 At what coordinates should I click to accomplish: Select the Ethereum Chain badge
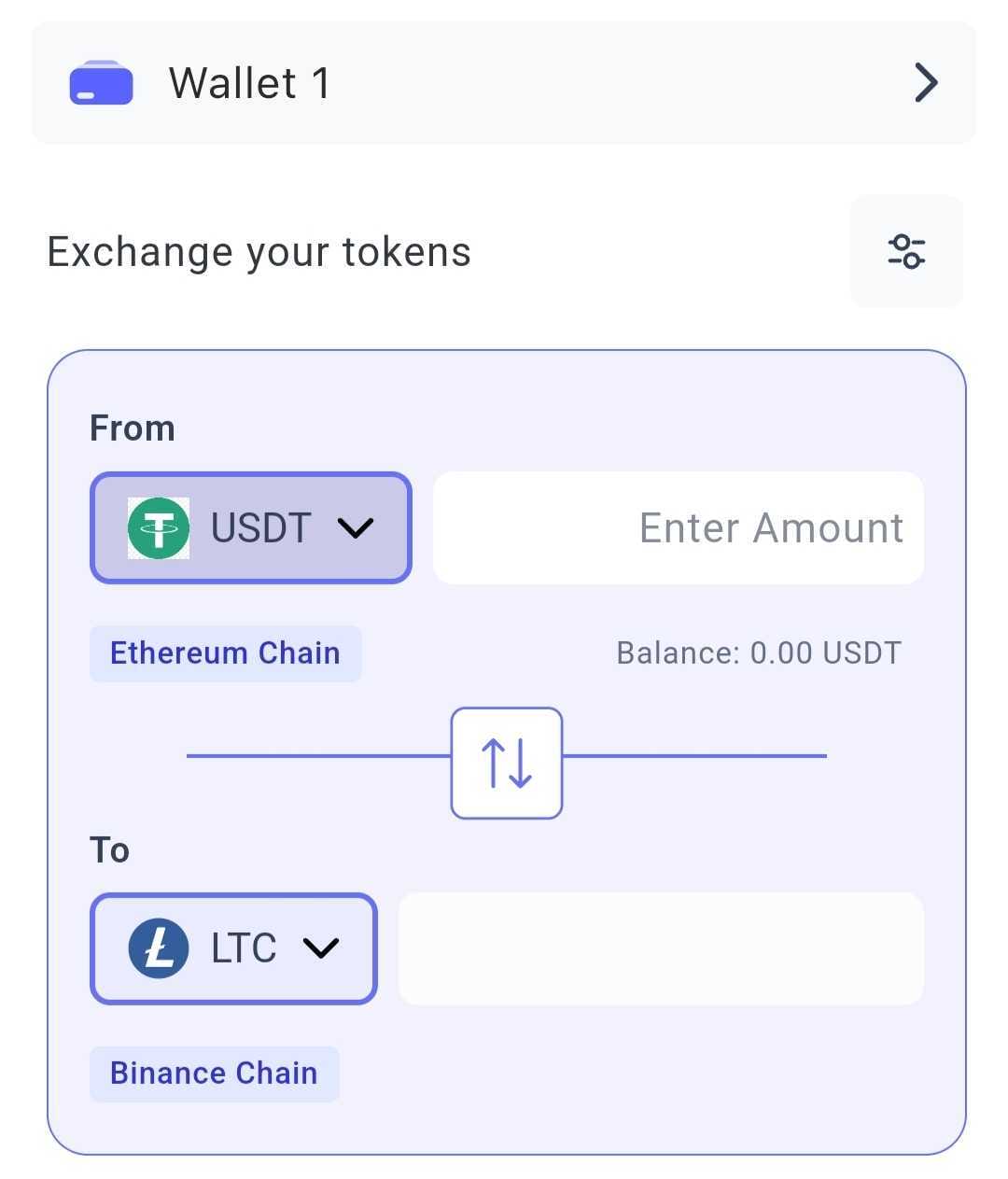click(225, 653)
